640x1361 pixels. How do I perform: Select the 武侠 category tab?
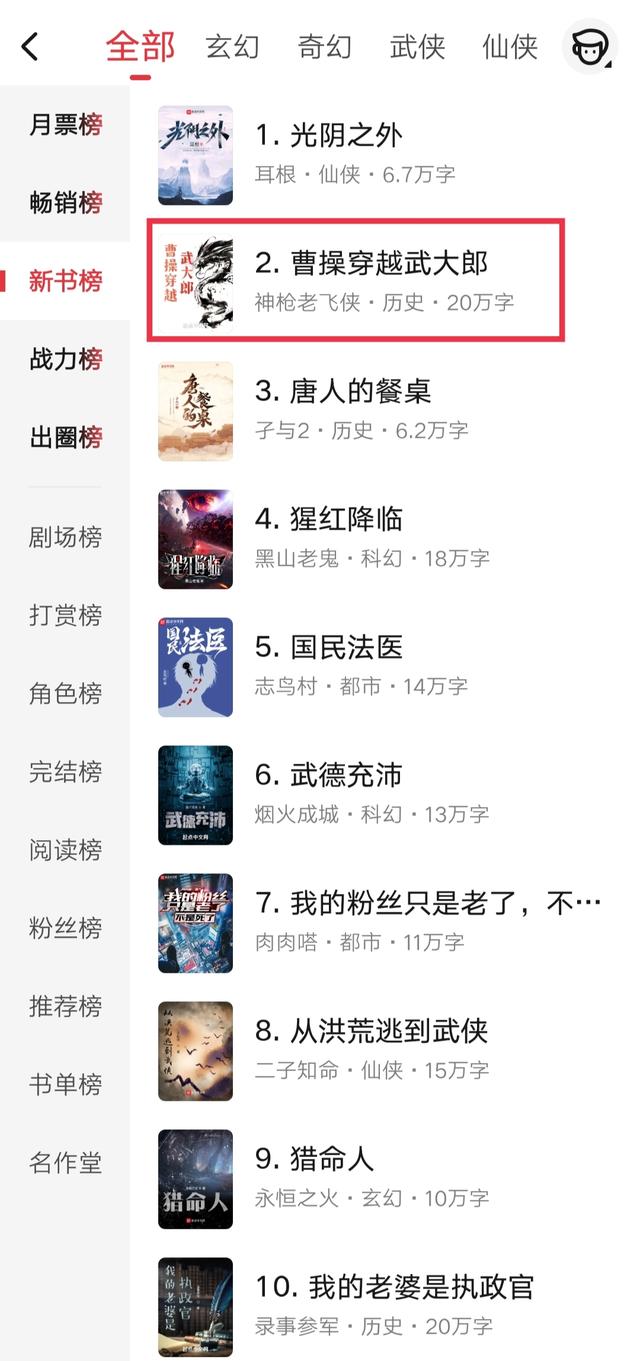(x=417, y=46)
